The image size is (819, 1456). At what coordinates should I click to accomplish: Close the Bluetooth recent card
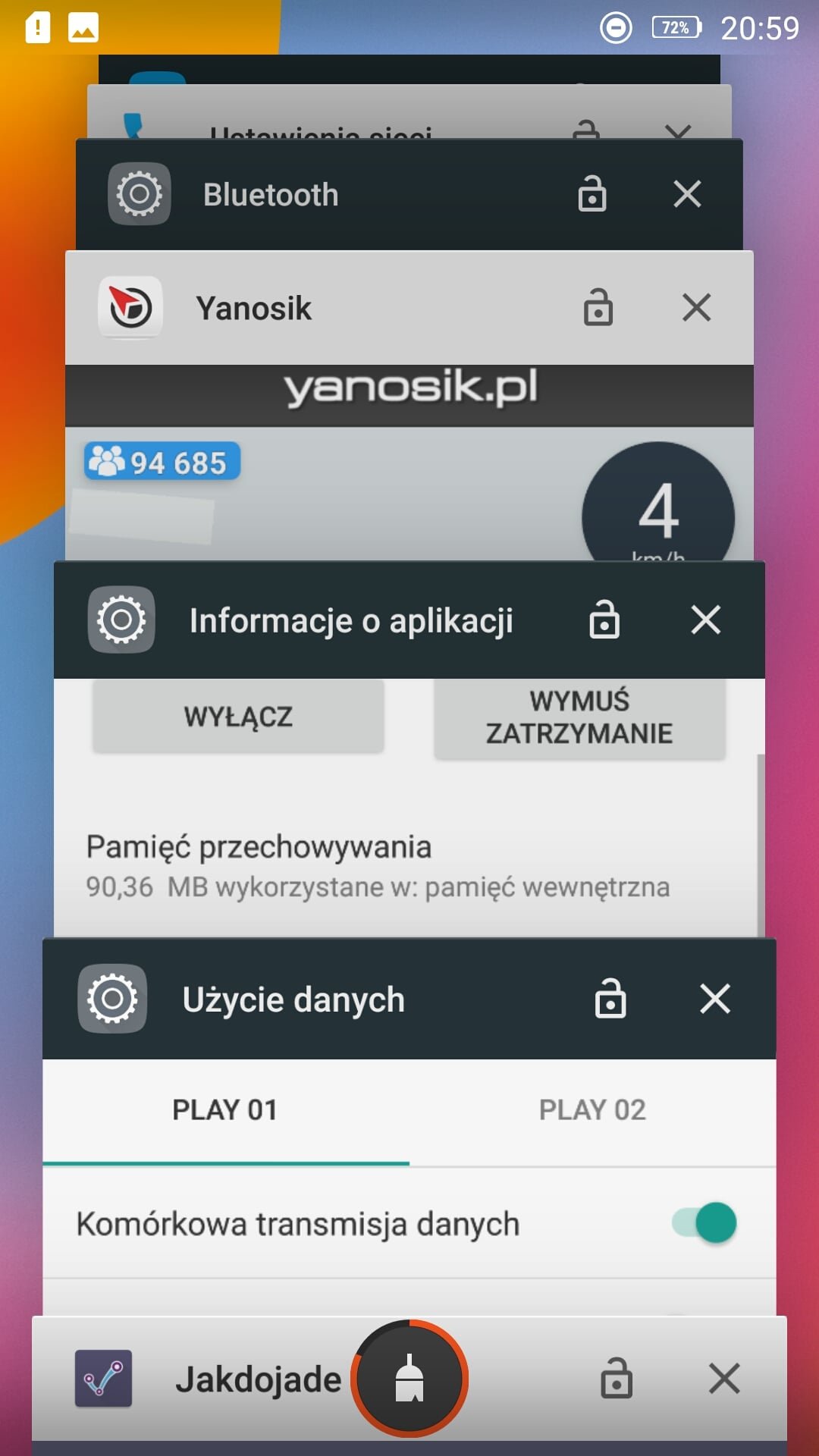tap(687, 194)
